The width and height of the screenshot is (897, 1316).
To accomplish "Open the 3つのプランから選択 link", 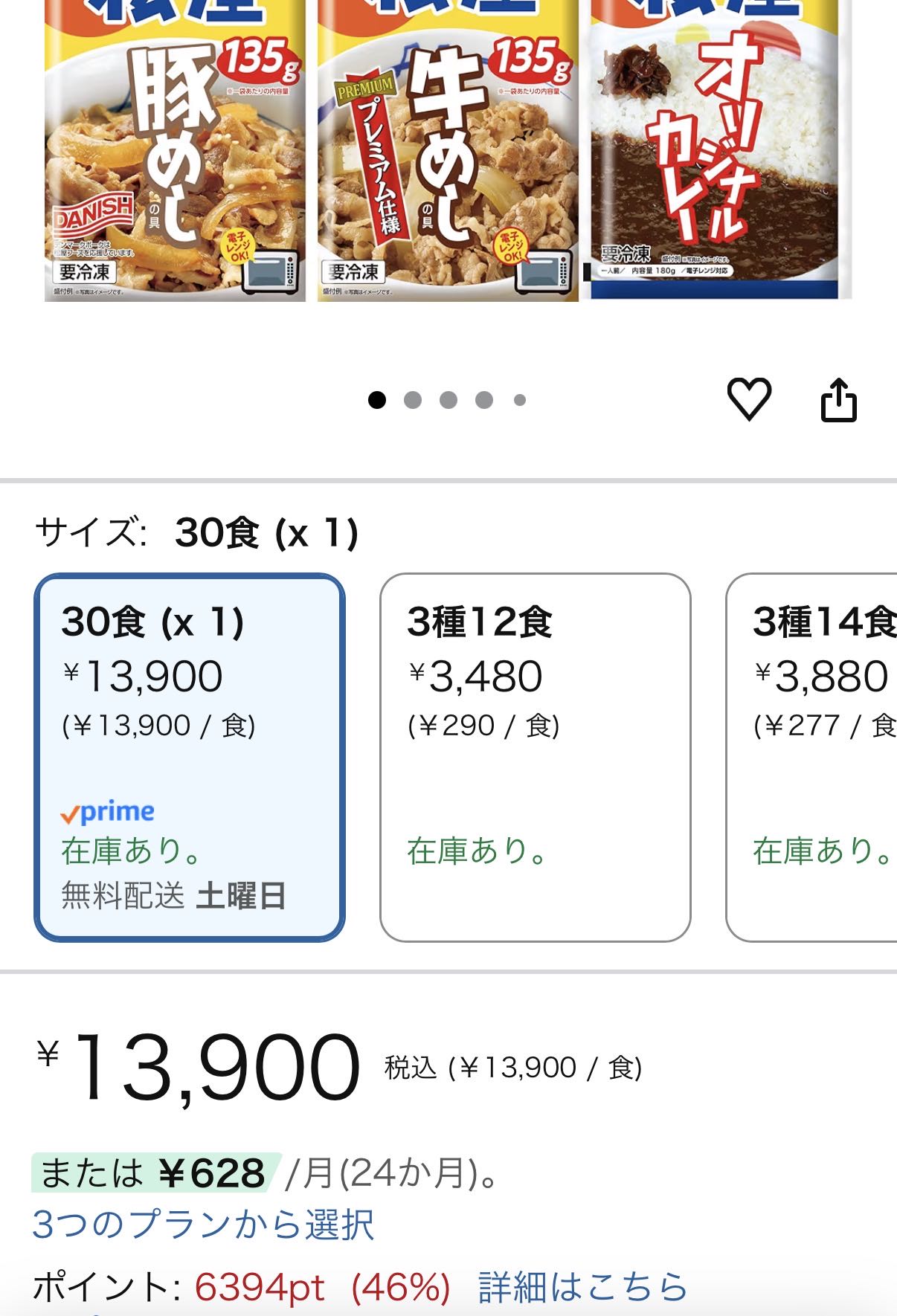I will point(203,1225).
